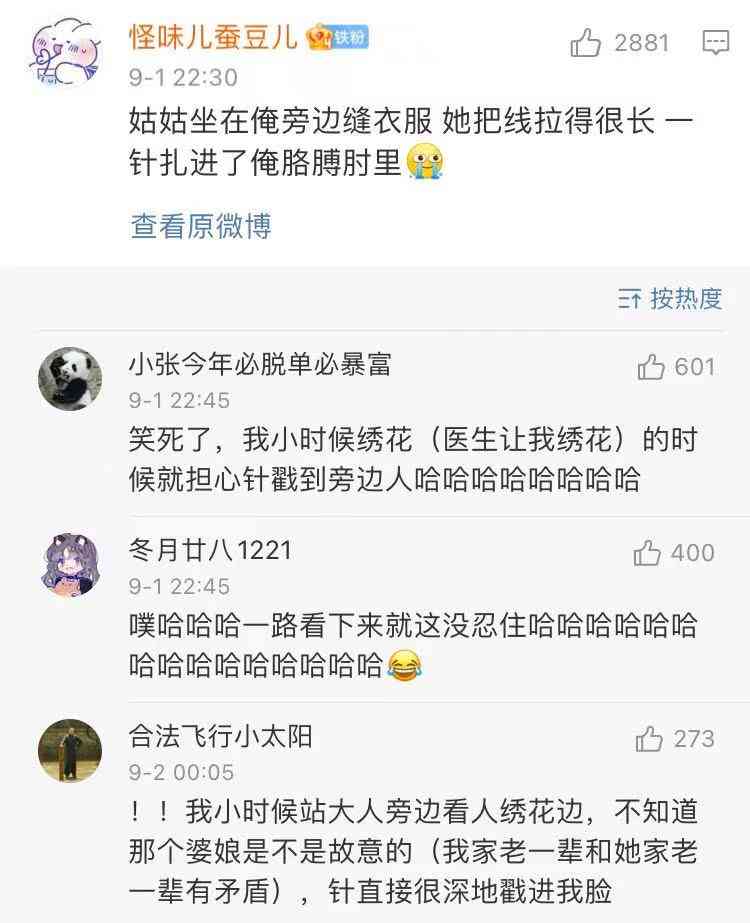
Task: Change sorting via 按热度
Action: coord(671,299)
